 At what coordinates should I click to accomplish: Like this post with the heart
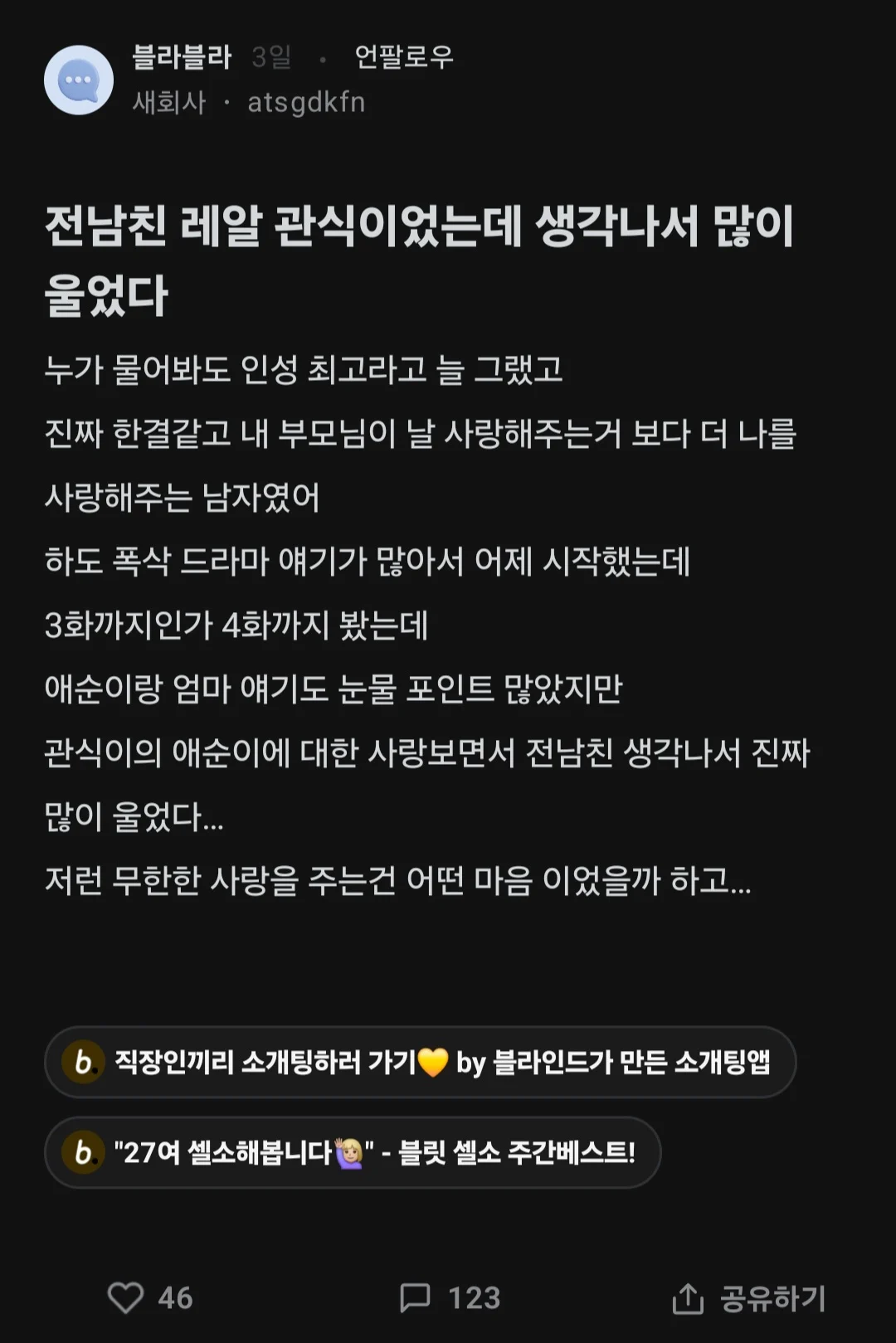point(126,1297)
